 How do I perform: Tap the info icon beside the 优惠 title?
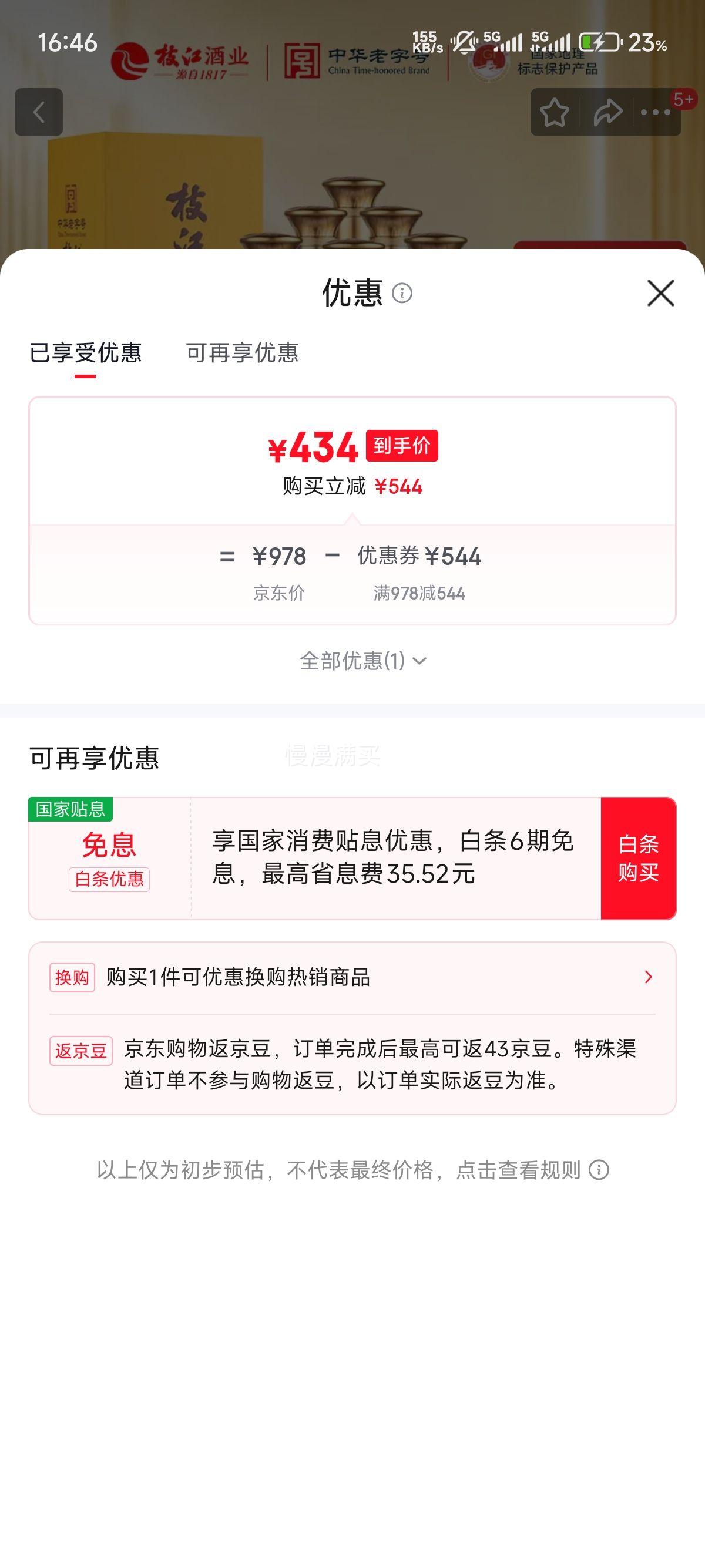click(x=402, y=295)
